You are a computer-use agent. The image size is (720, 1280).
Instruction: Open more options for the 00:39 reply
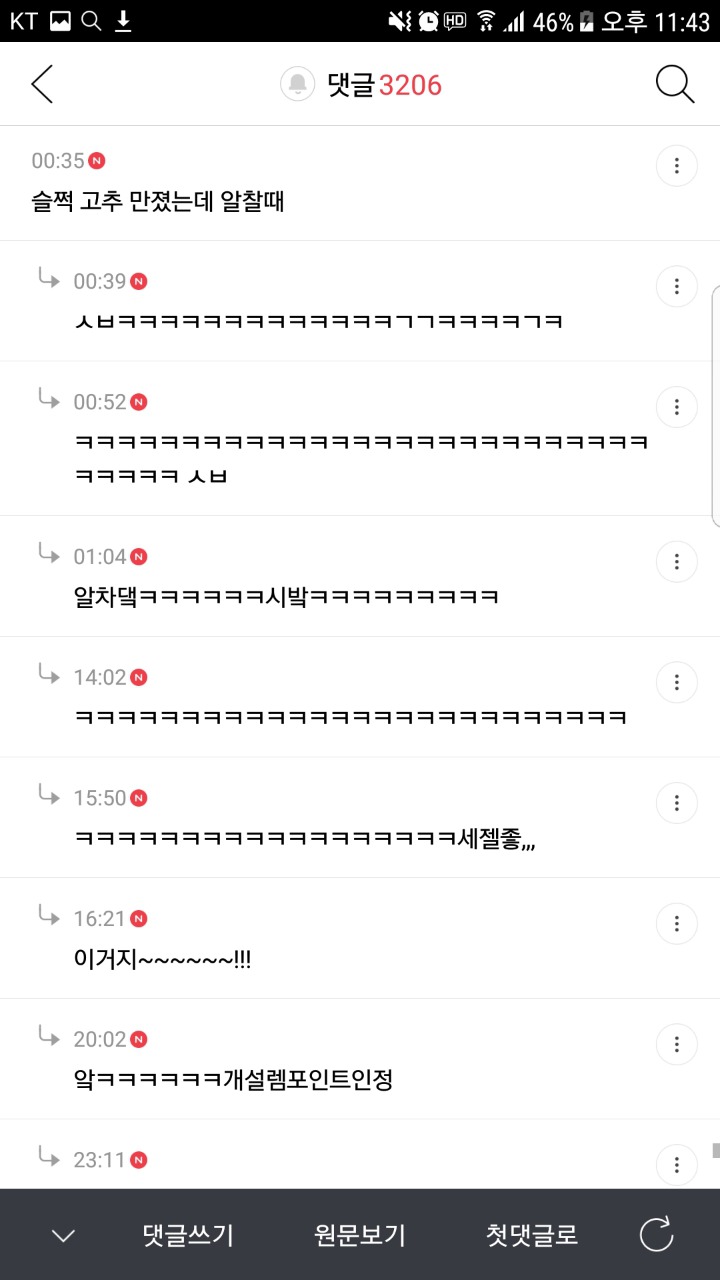[677, 287]
